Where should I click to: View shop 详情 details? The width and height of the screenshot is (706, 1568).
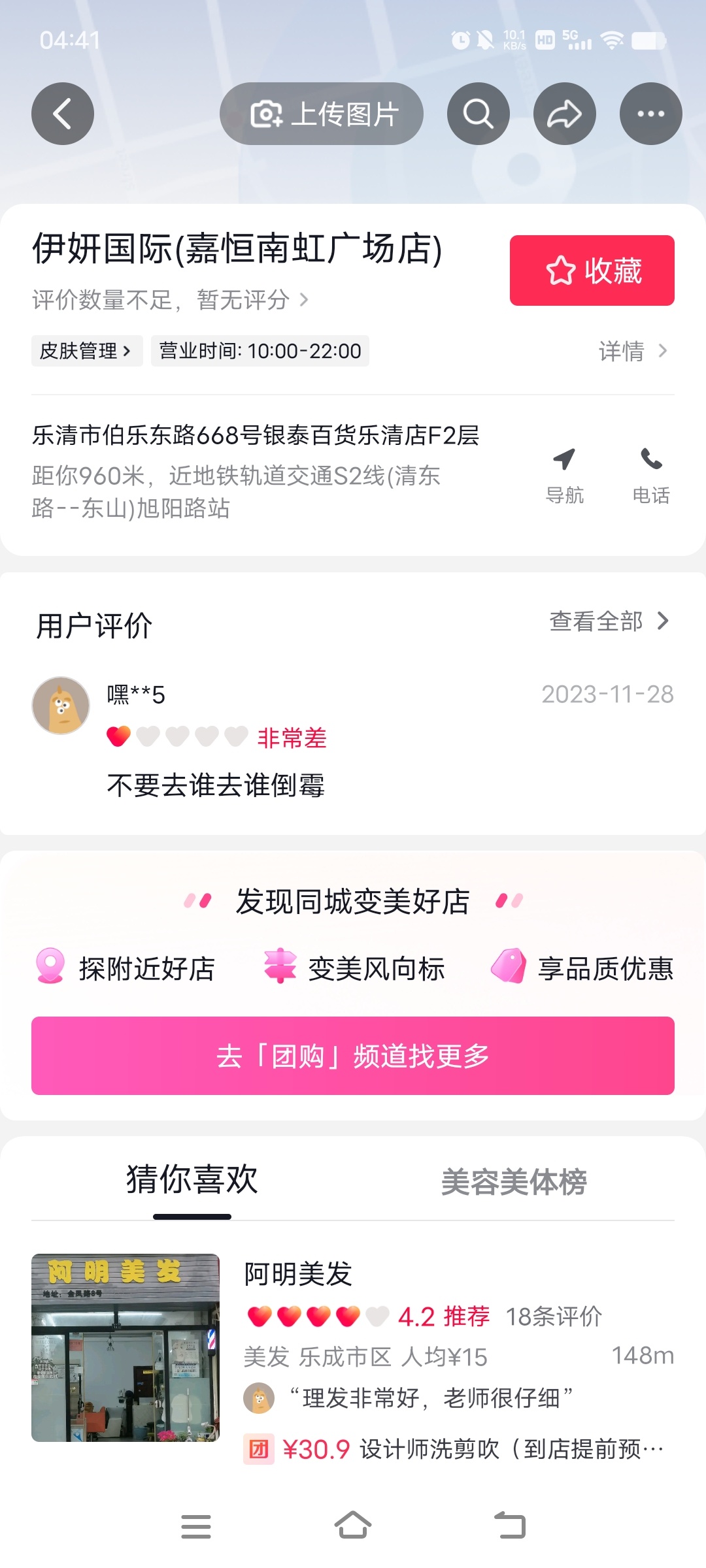[x=633, y=351]
